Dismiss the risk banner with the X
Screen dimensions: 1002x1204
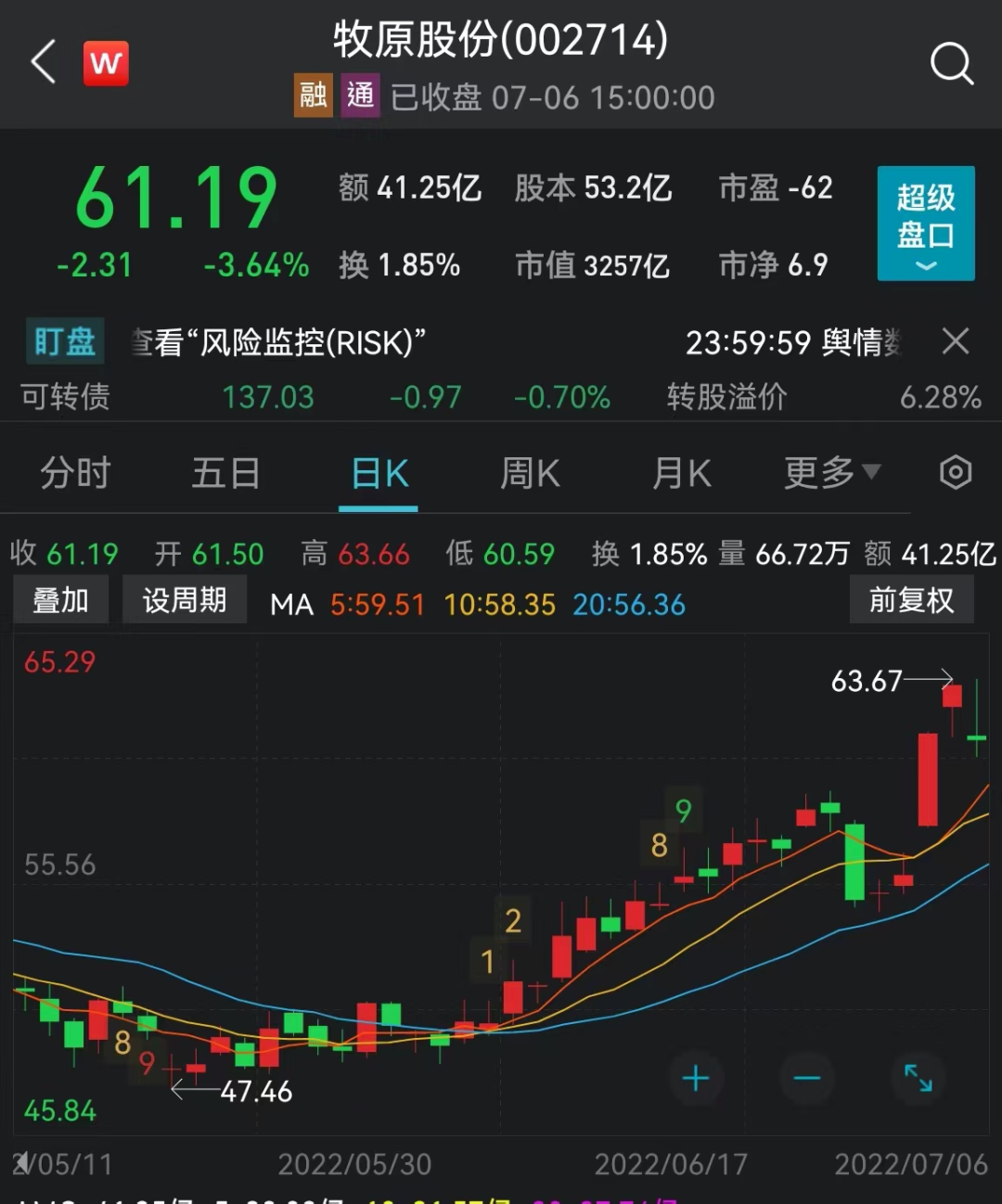click(x=956, y=341)
